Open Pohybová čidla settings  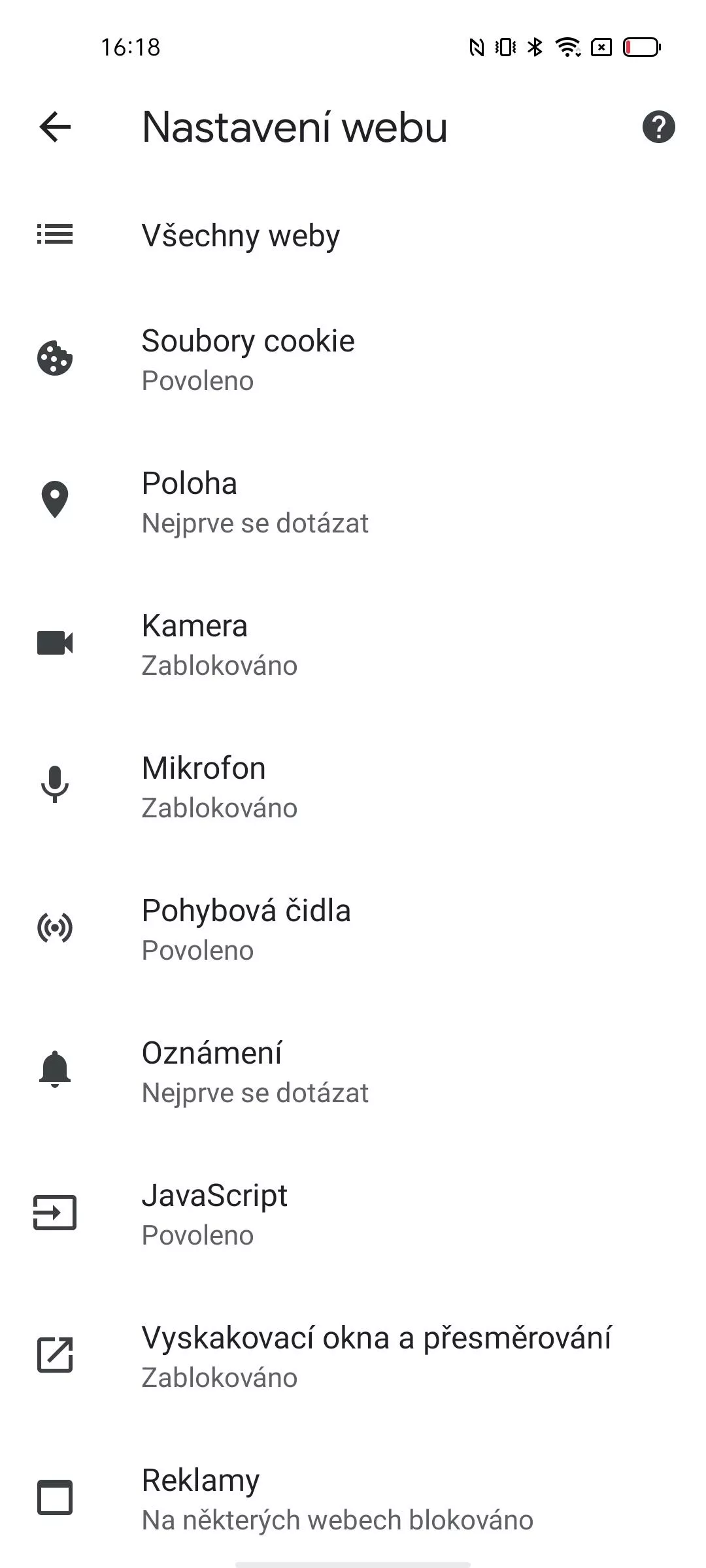coord(353,929)
